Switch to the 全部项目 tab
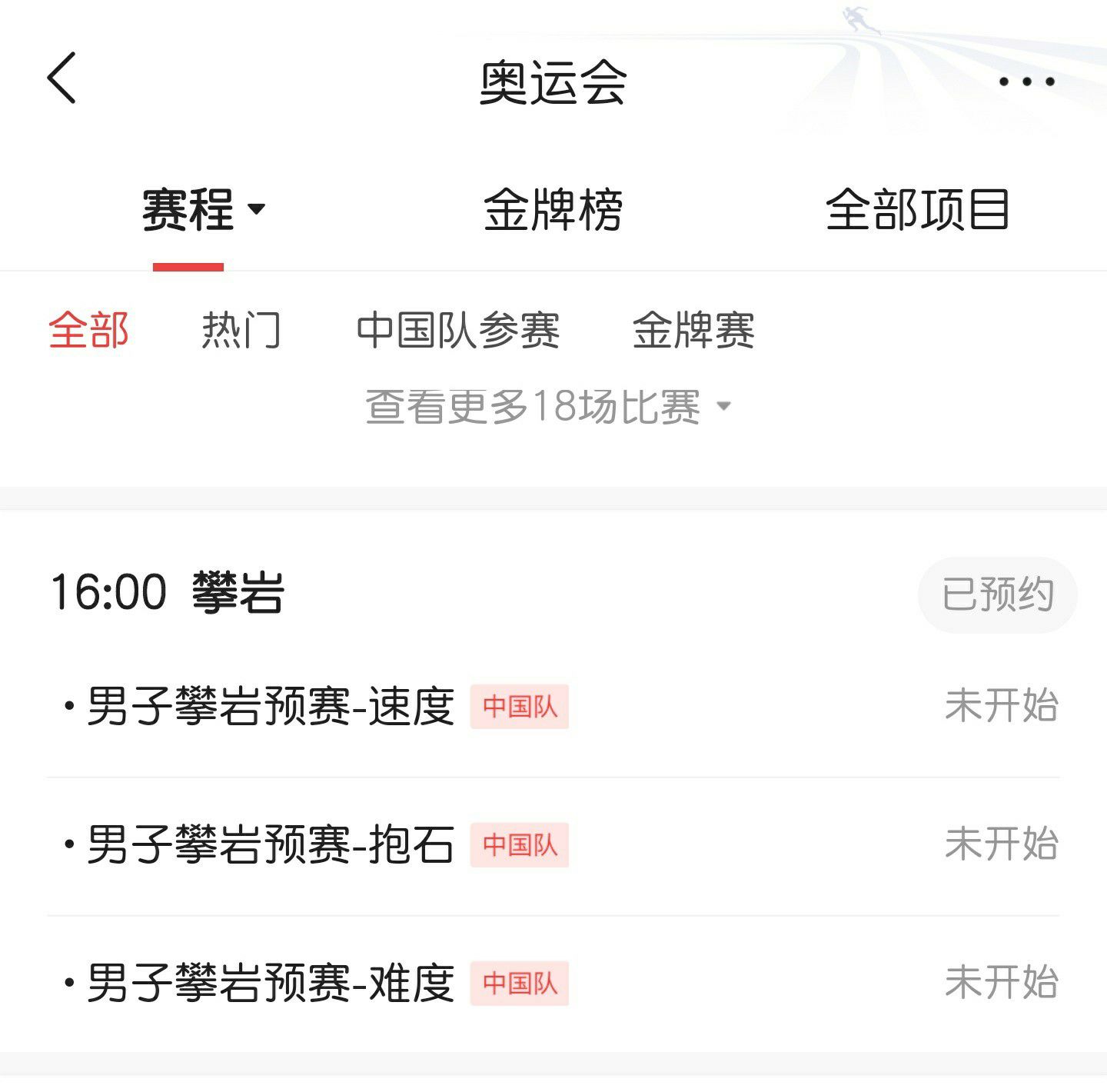Image resolution: width=1107 pixels, height=1092 pixels. click(916, 209)
